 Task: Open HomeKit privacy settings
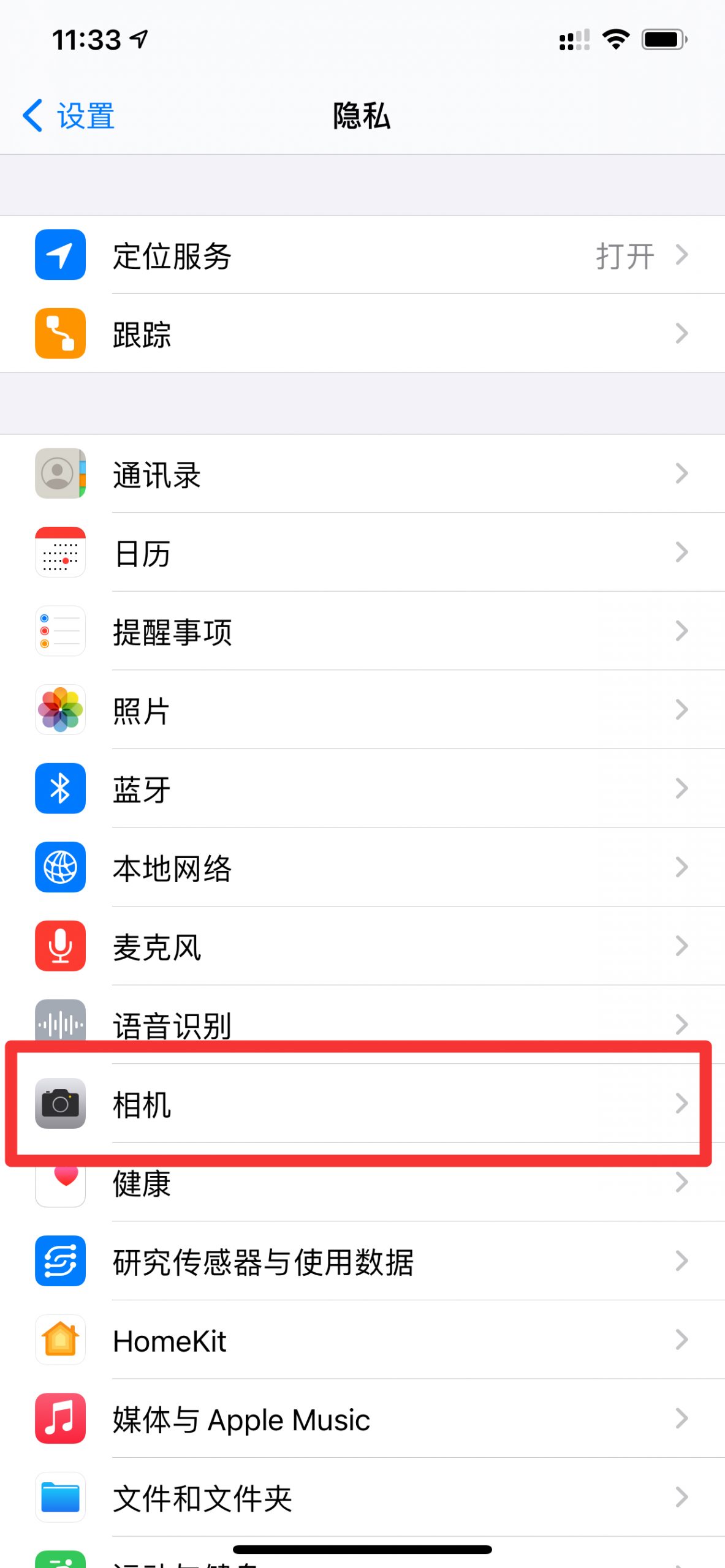click(362, 1340)
